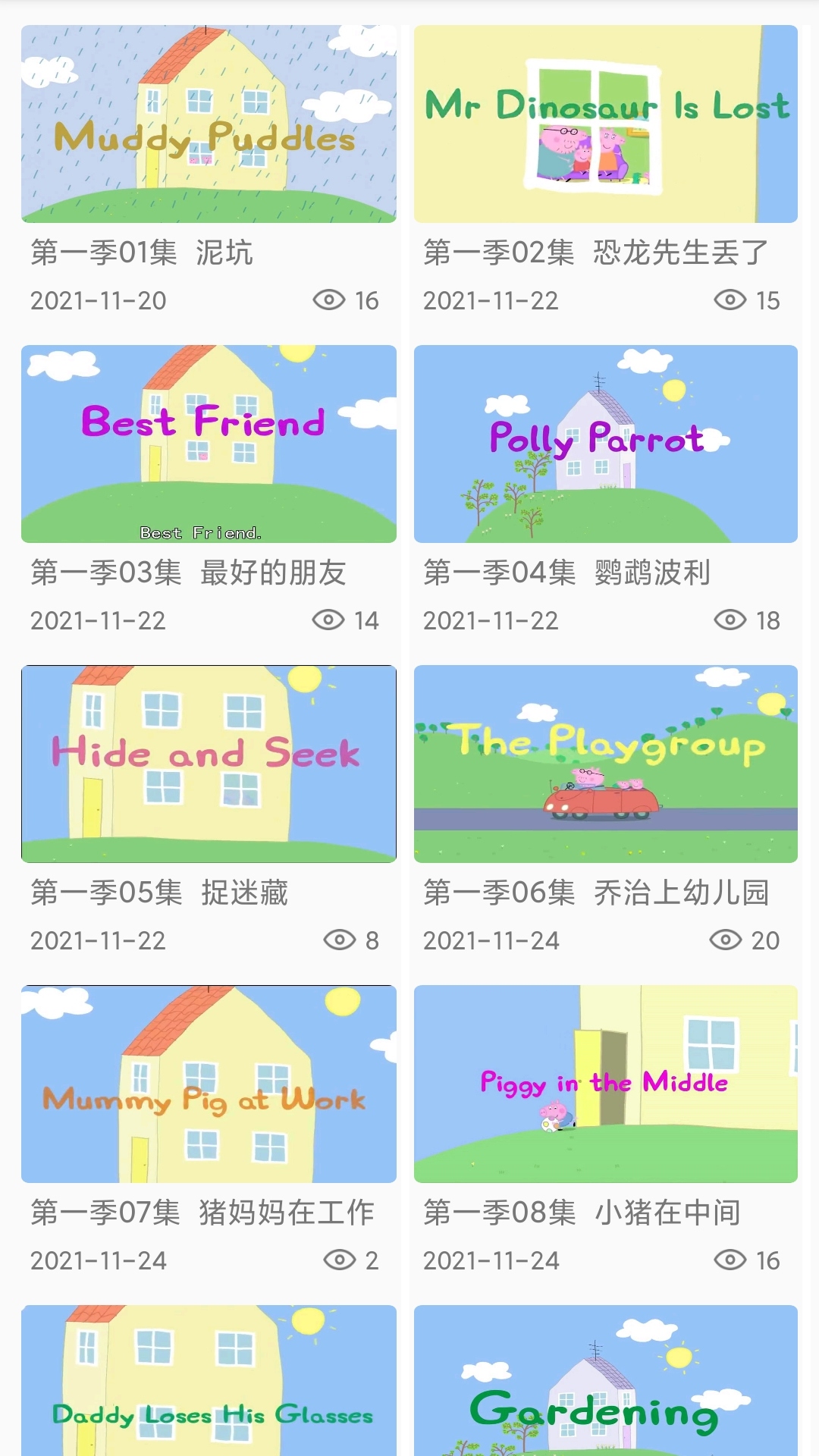Click the eye icon under Best Friend episode
Image resolution: width=819 pixels, height=1456 pixels.
click(x=328, y=620)
